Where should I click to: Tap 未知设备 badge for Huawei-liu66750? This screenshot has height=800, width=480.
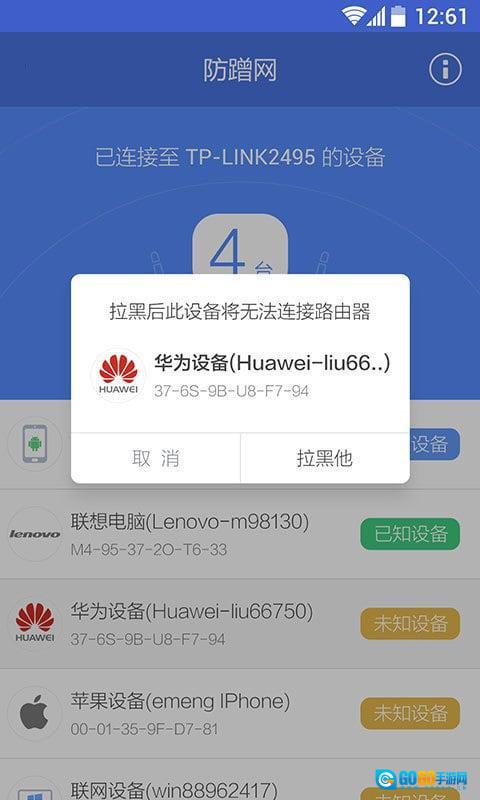(410, 623)
